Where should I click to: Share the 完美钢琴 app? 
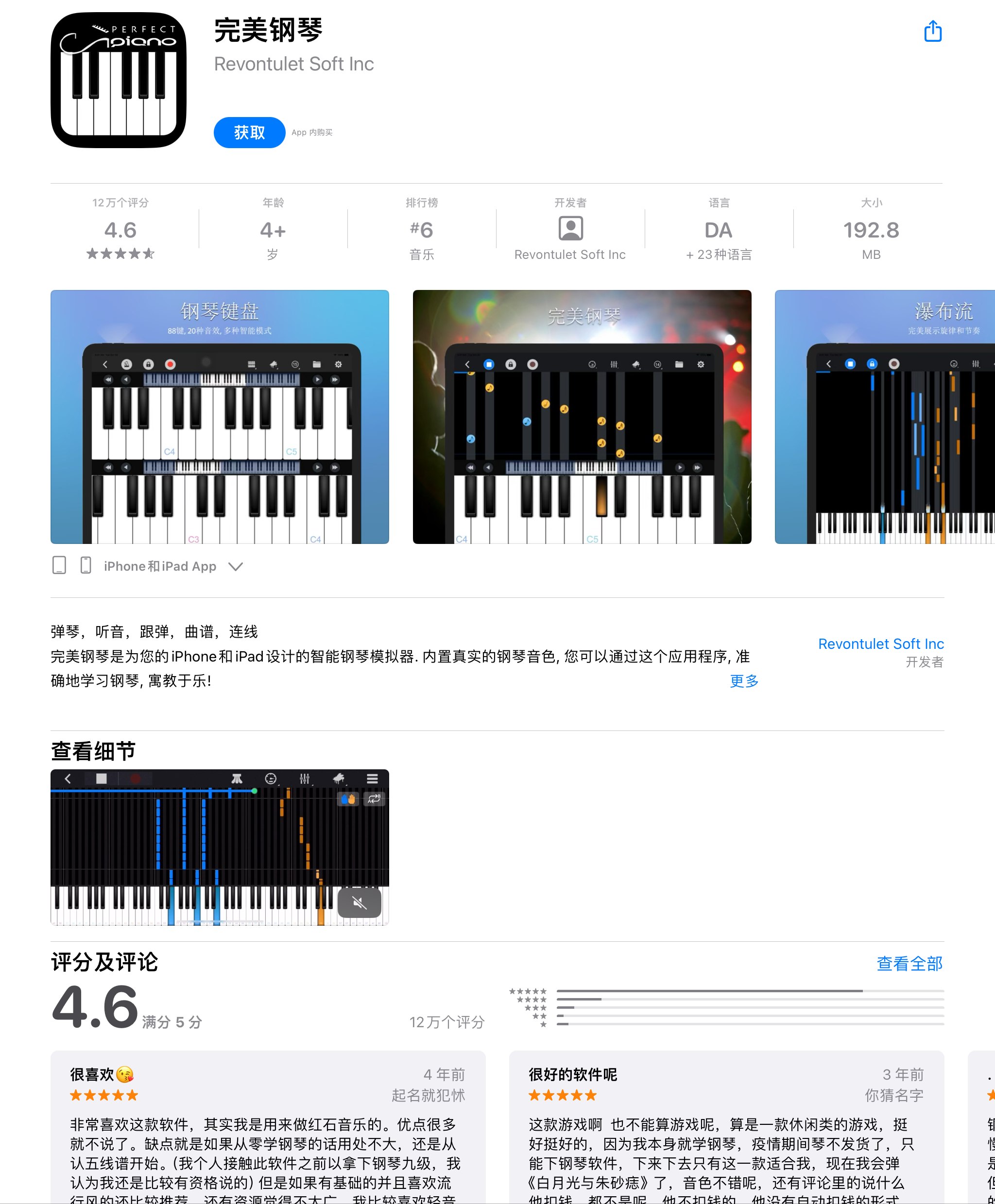[932, 32]
